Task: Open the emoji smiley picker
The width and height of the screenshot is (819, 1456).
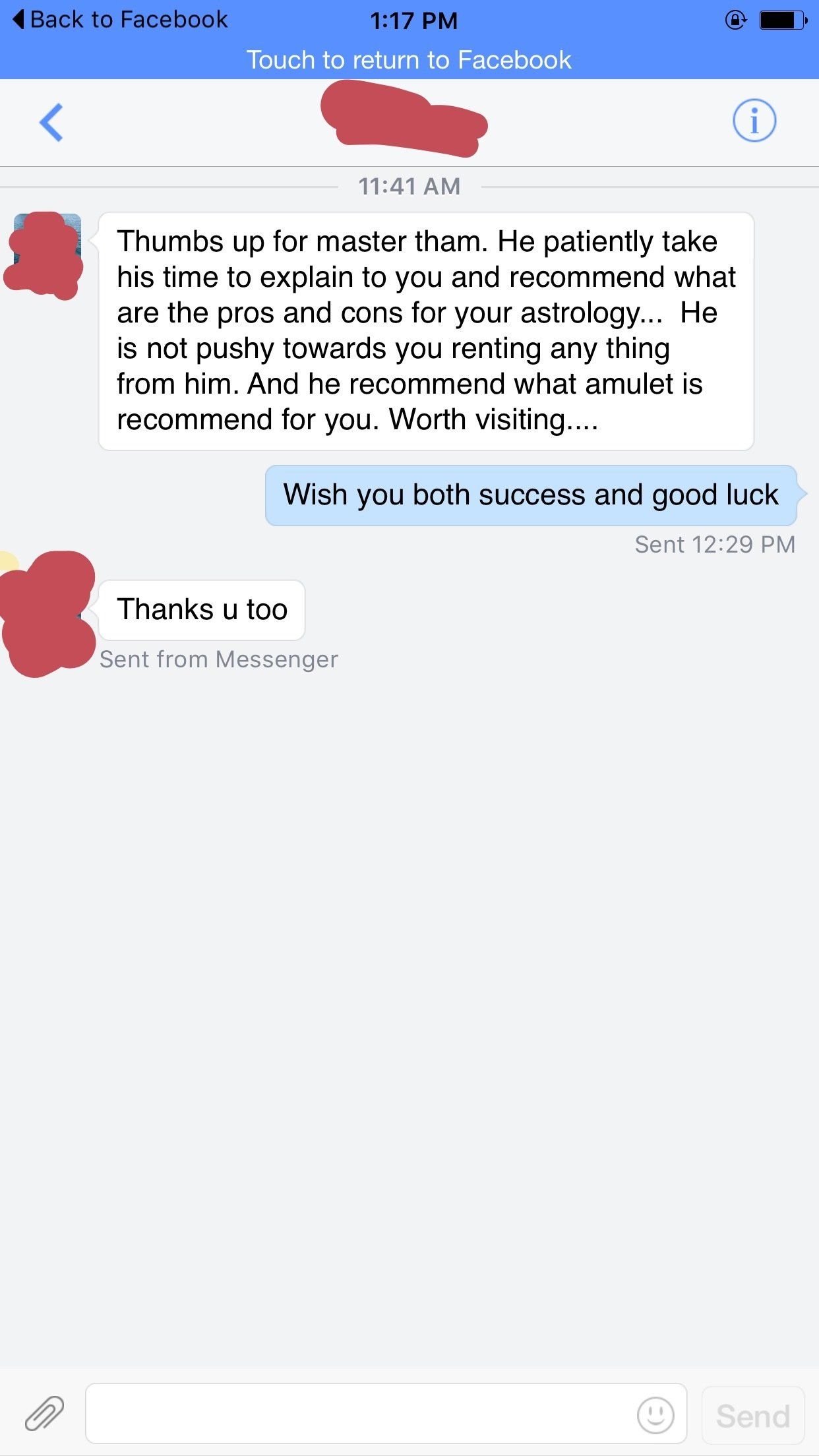Action: [x=655, y=1414]
